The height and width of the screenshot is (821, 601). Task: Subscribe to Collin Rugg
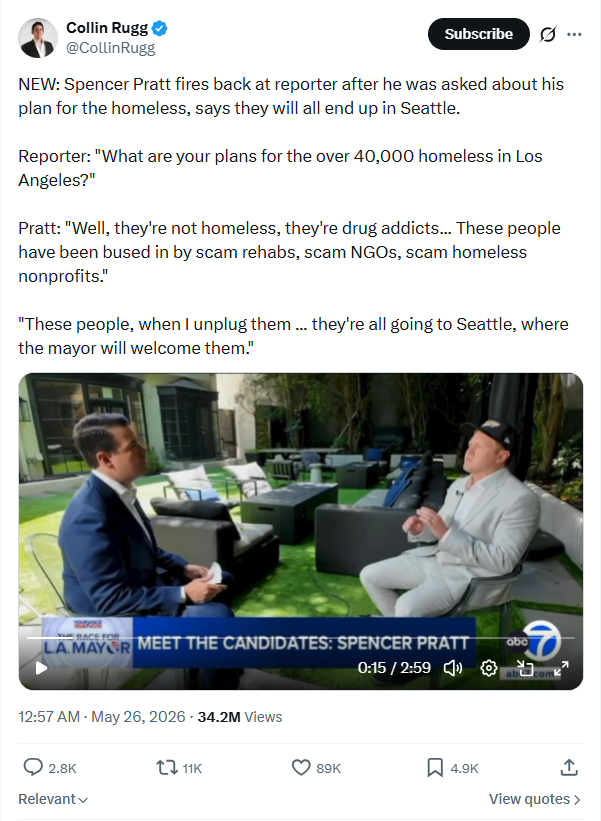pyautogui.click(x=478, y=34)
